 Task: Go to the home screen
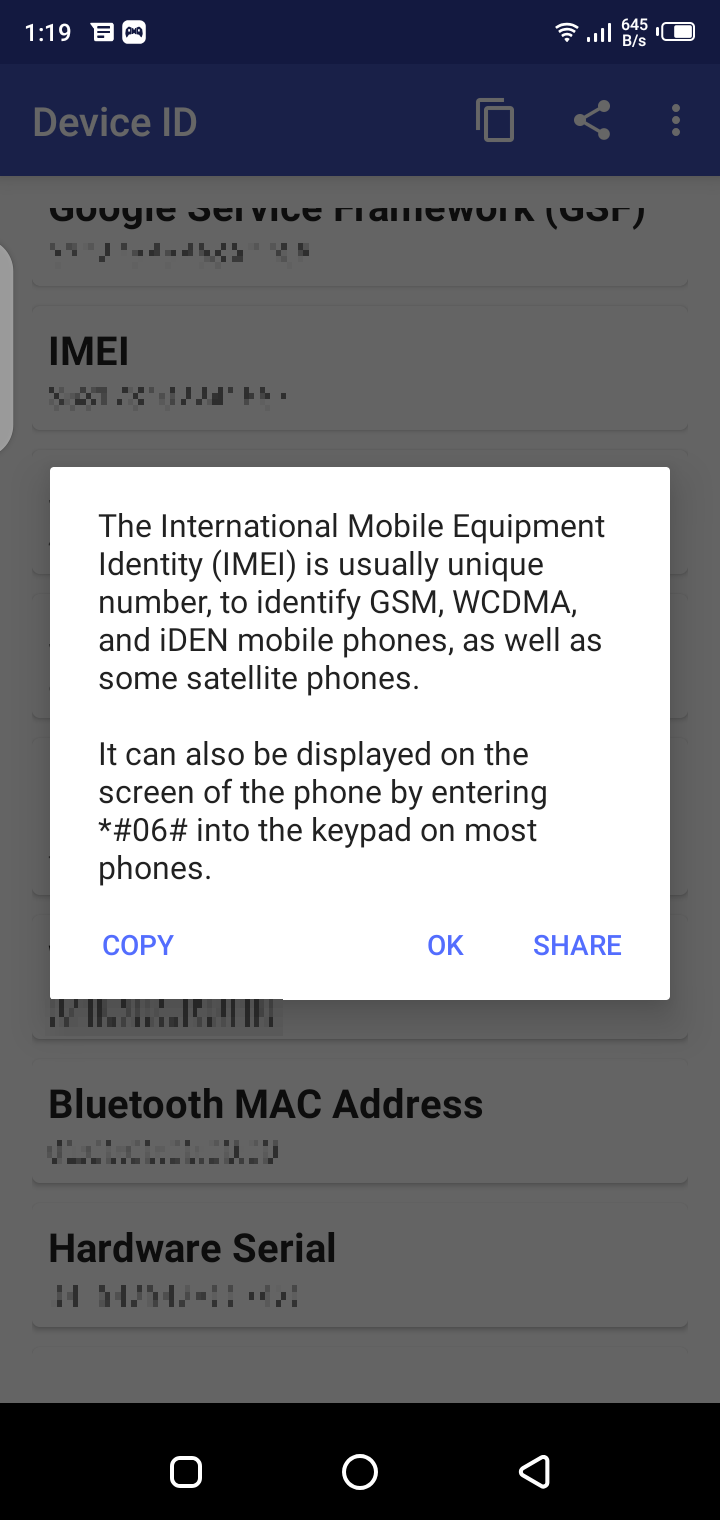(x=360, y=1471)
